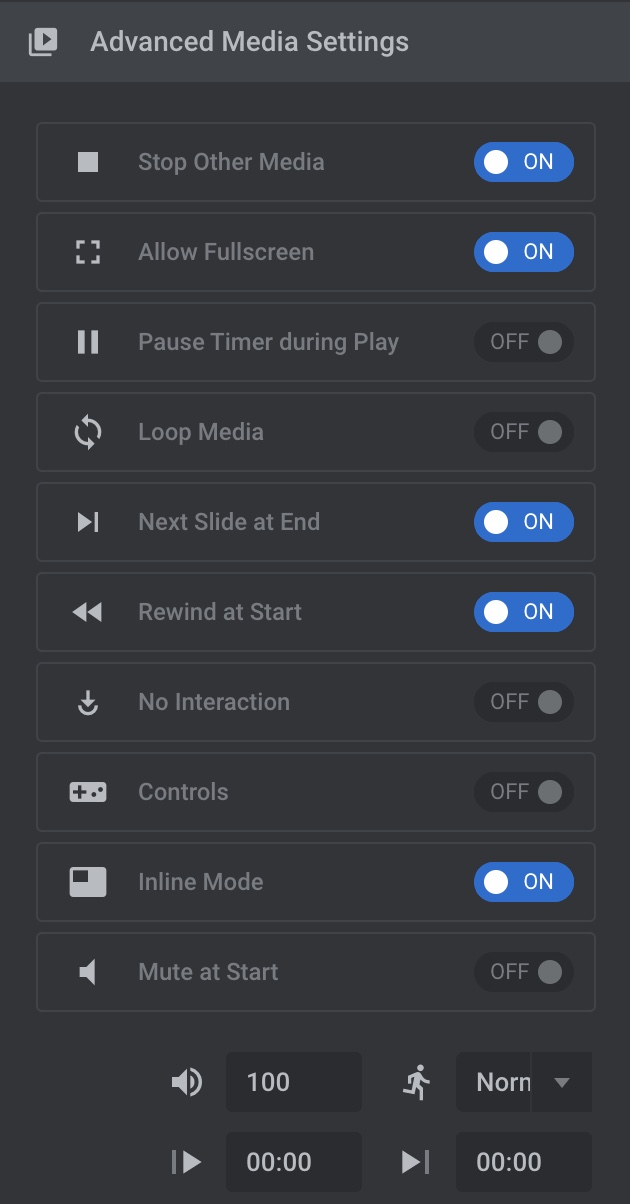Open the playback speed dropdown
The width and height of the screenshot is (630, 1204).
524,1082
